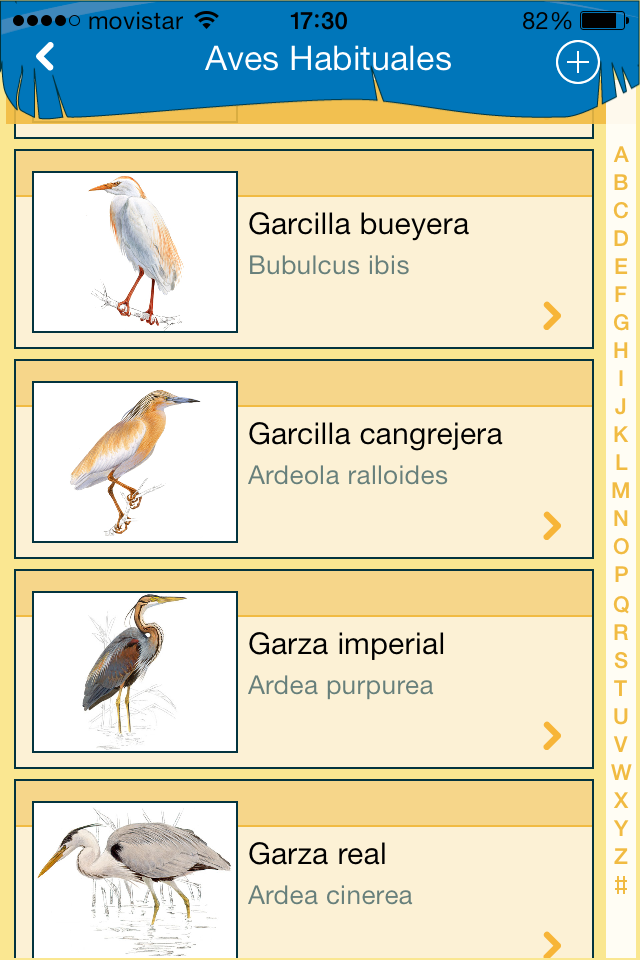The width and height of the screenshot is (640, 960).
Task: Select the # symbol in index
Action: point(621,884)
